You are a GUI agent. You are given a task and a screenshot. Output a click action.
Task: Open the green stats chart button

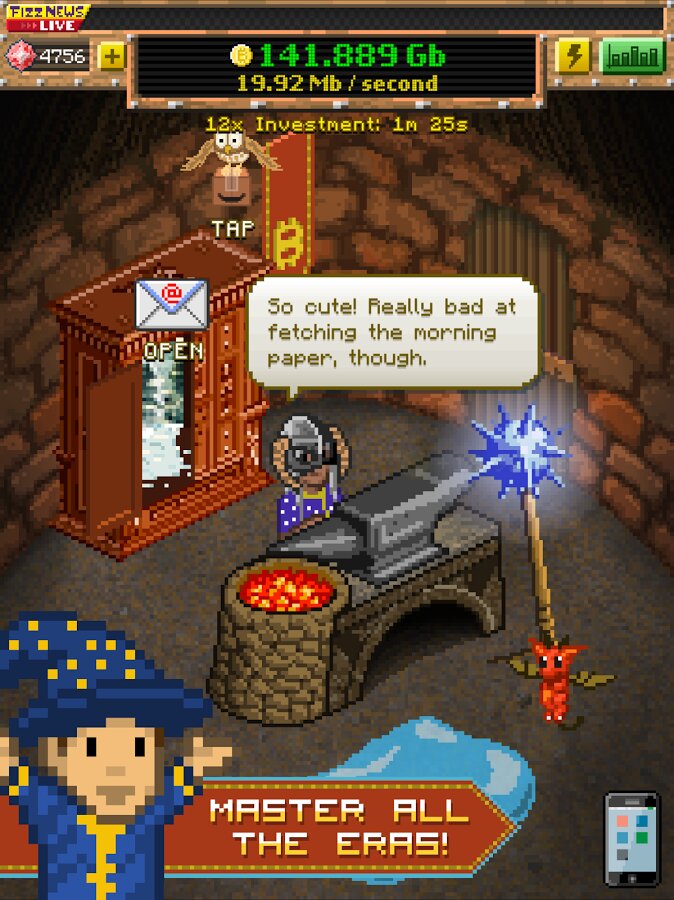click(632, 56)
